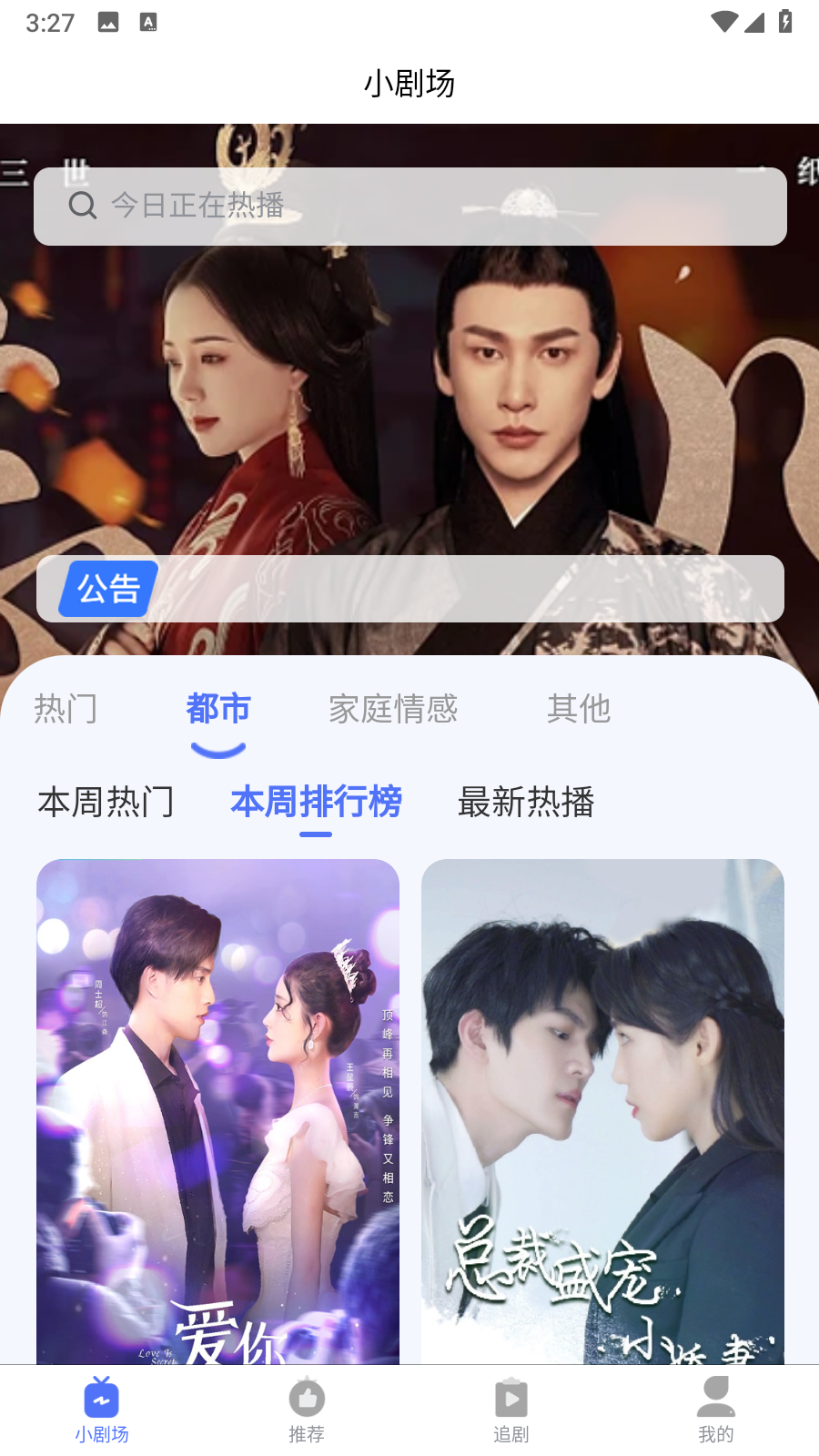819x1456 pixels.
Task: Switch to the 热门 category tab
Action: [66, 709]
